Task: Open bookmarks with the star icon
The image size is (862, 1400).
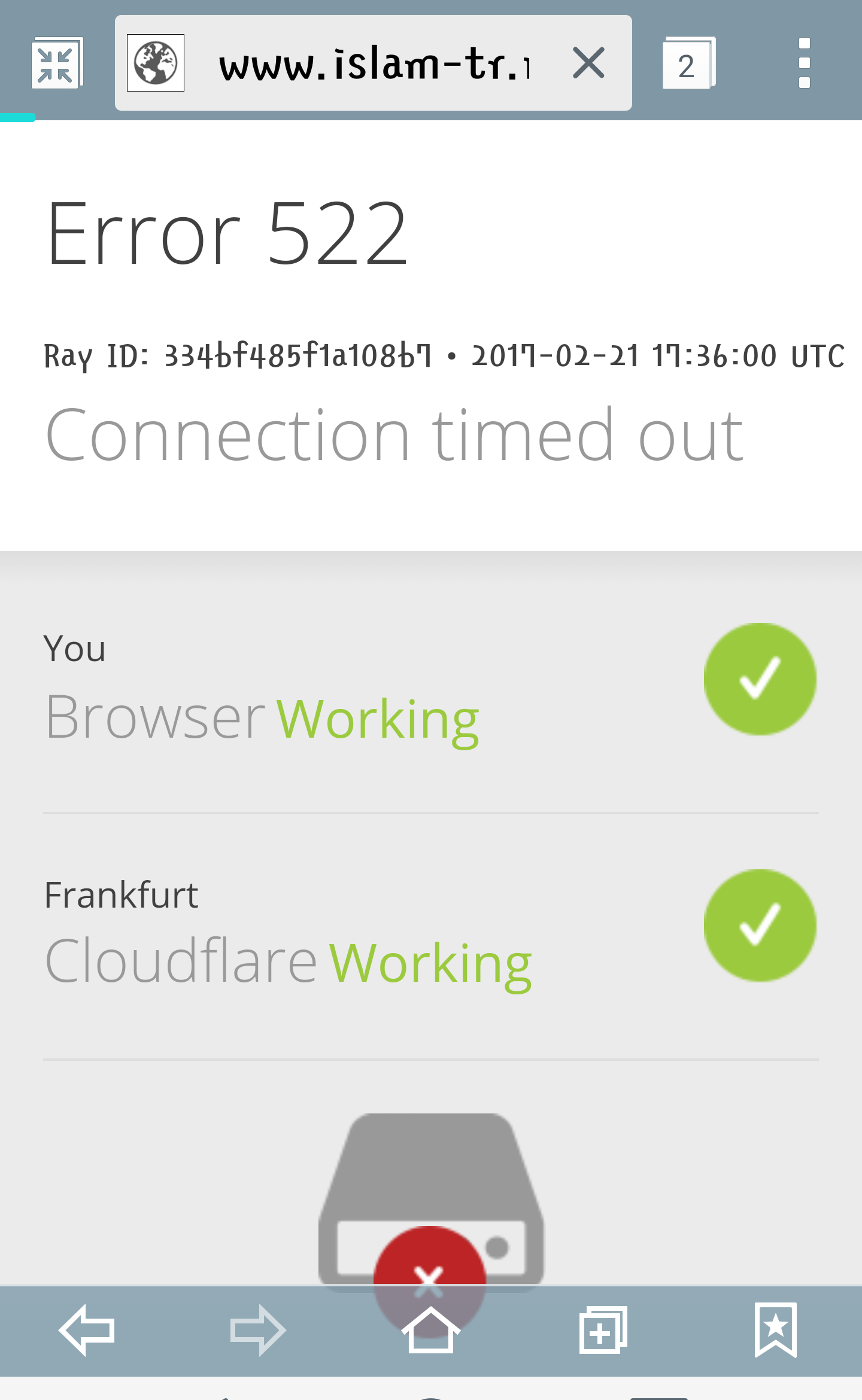Action: (x=775, y=1329)
